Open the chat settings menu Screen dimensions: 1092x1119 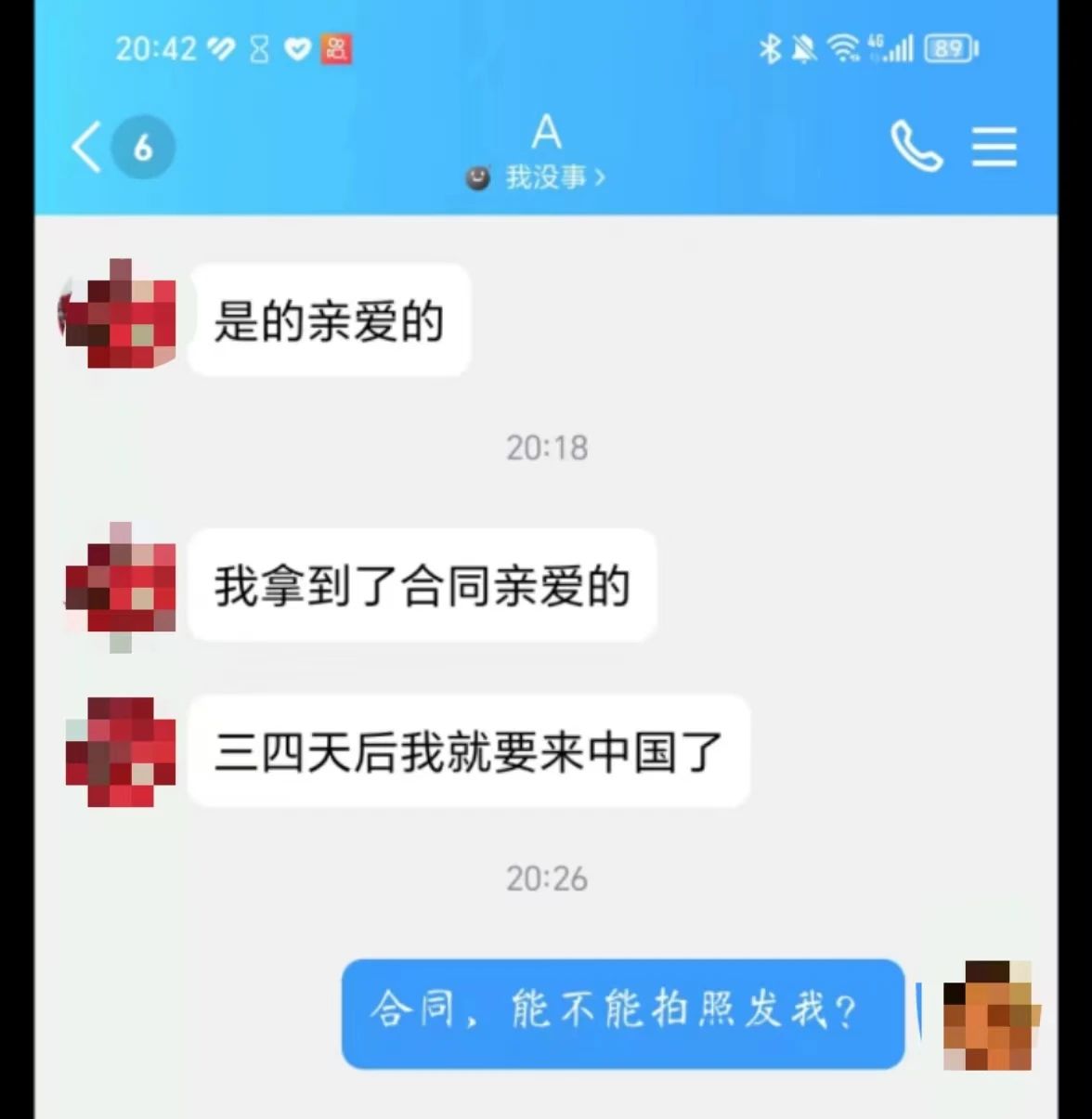[994, 148]
